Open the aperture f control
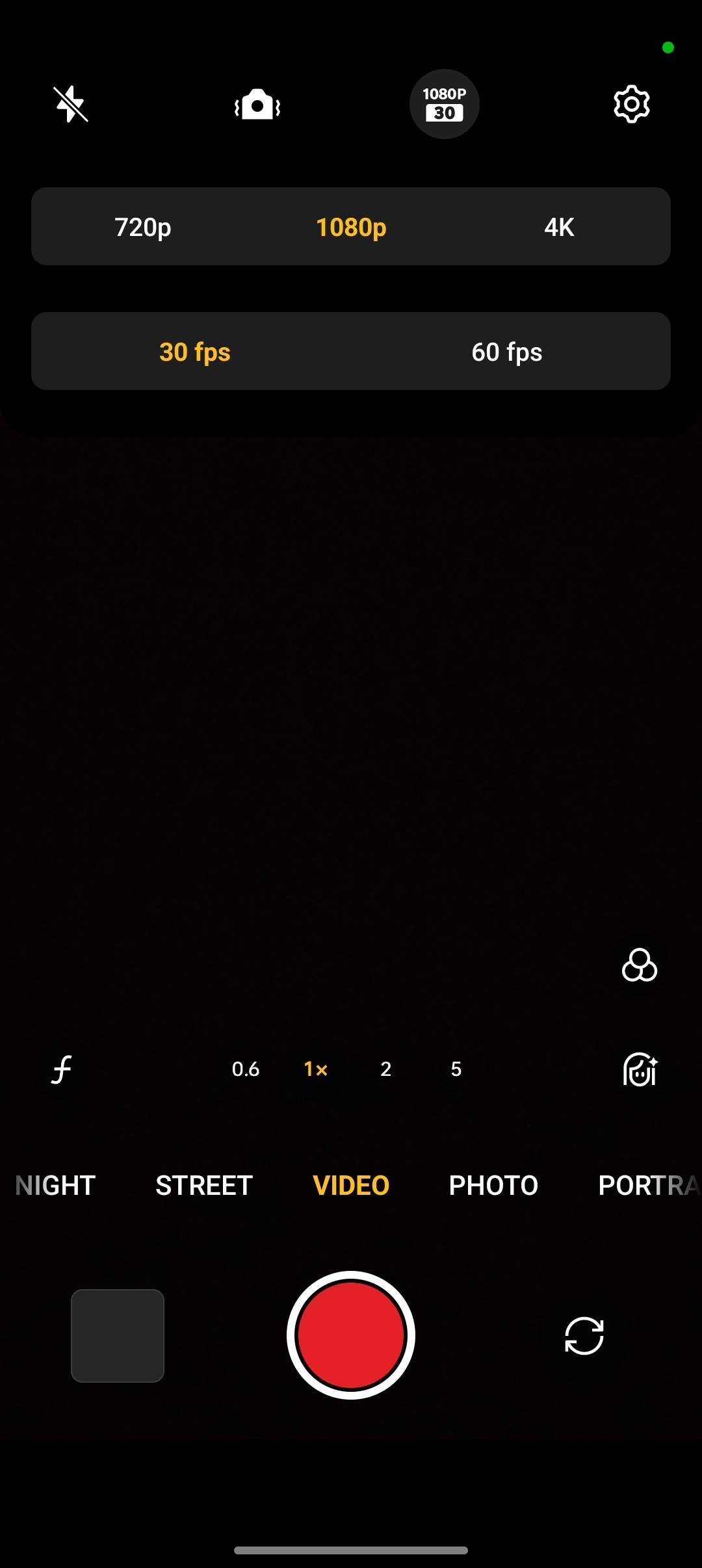The height and width of the screenshot is (1568, 702). (x=62, y=1069)
